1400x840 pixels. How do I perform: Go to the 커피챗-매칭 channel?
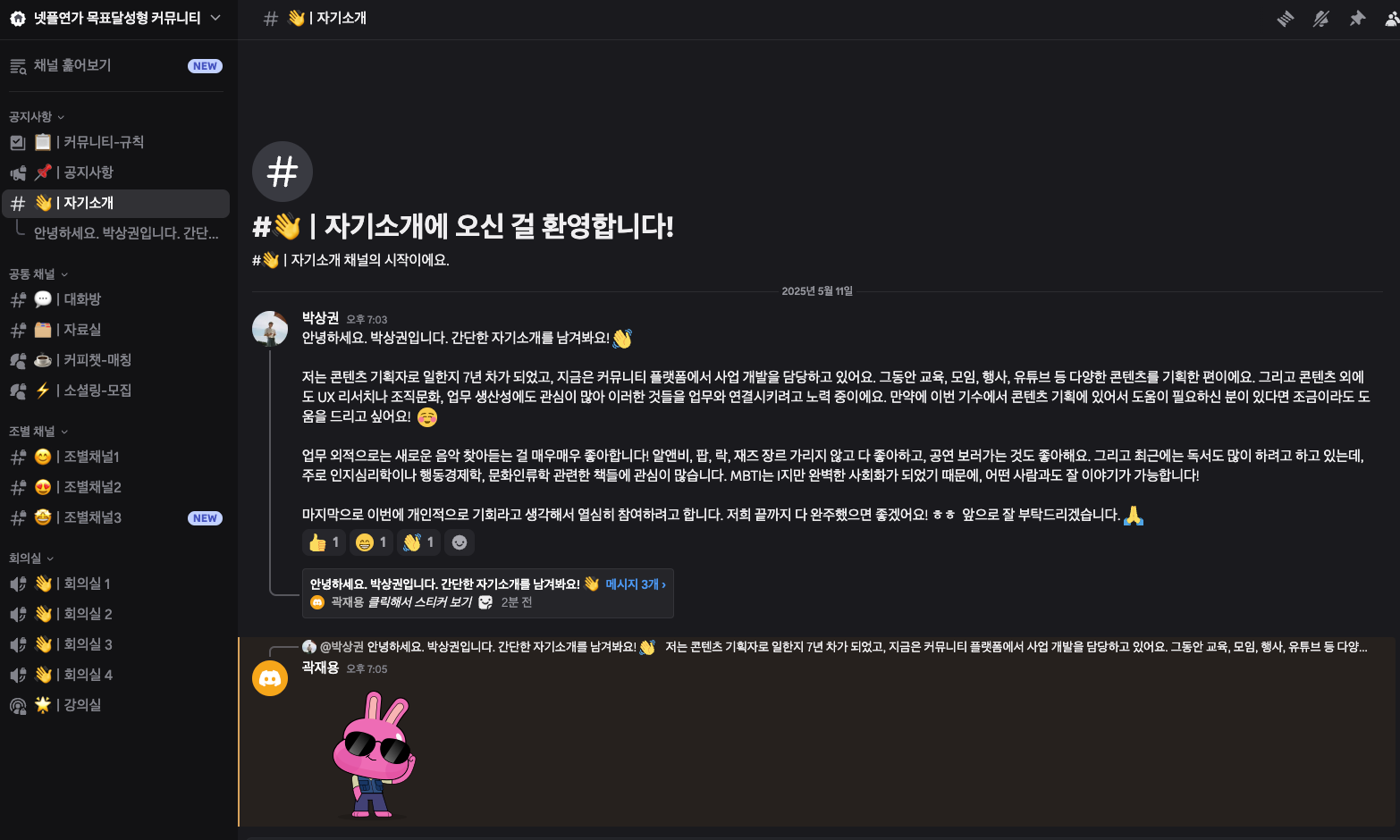click(97, 360)
